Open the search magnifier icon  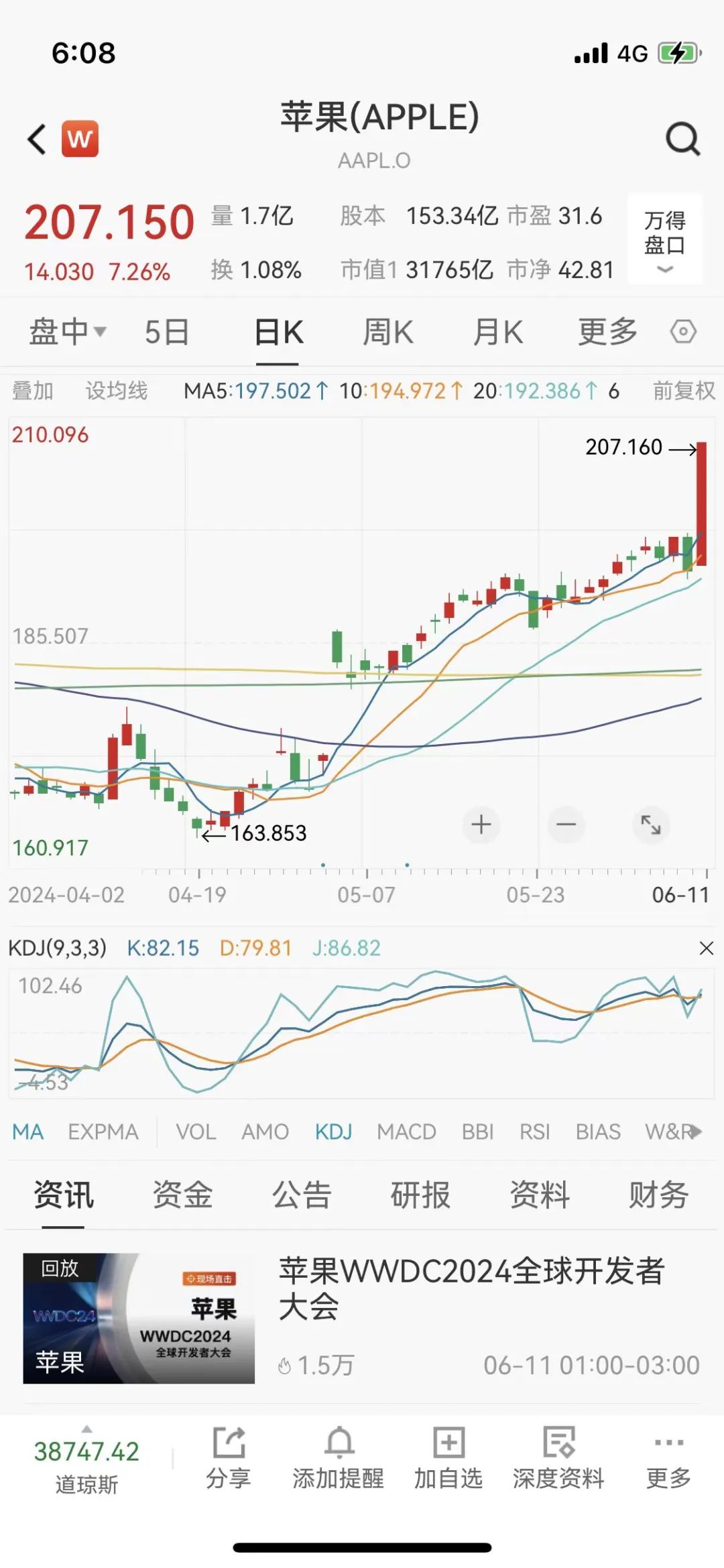click(x=682, y=139)
